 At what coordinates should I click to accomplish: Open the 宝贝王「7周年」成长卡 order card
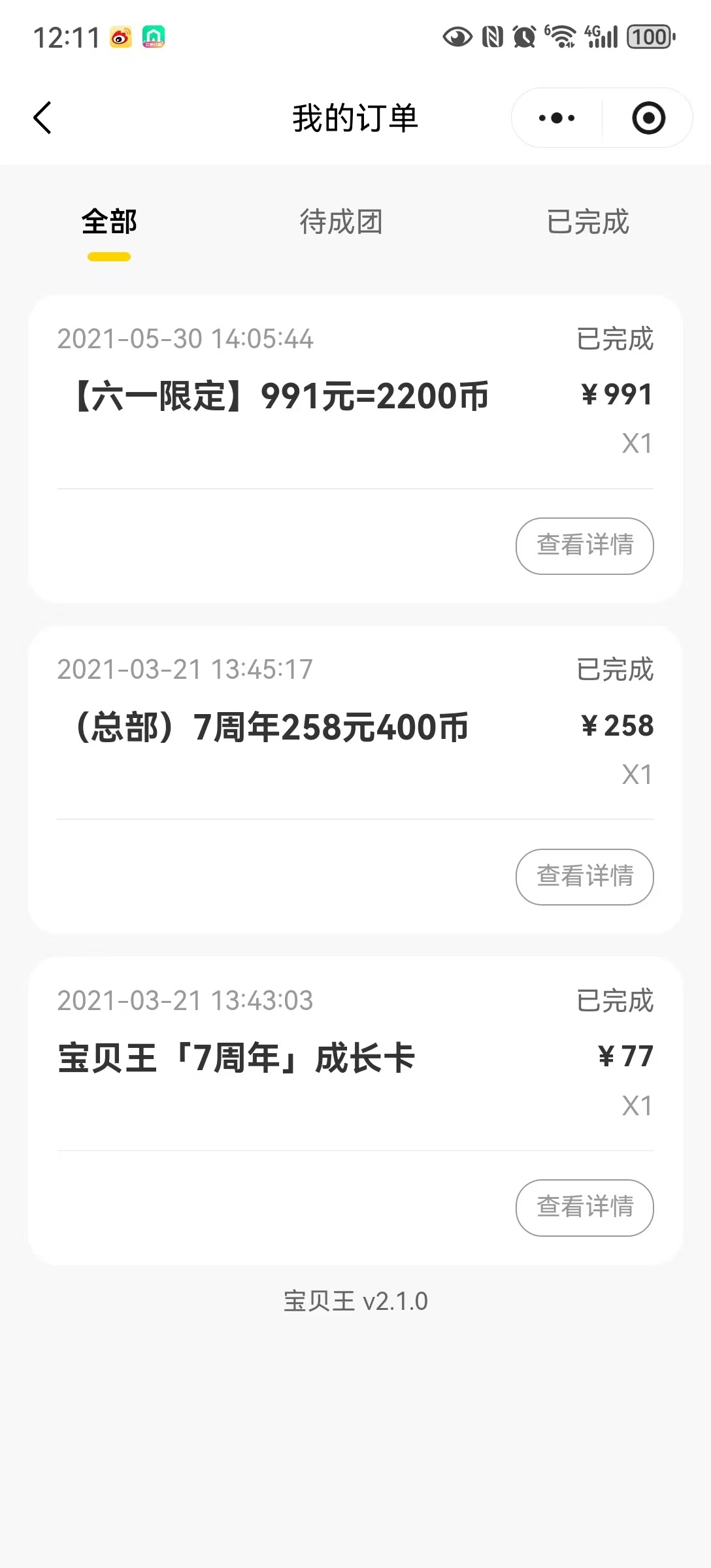tap(237, 1058)
